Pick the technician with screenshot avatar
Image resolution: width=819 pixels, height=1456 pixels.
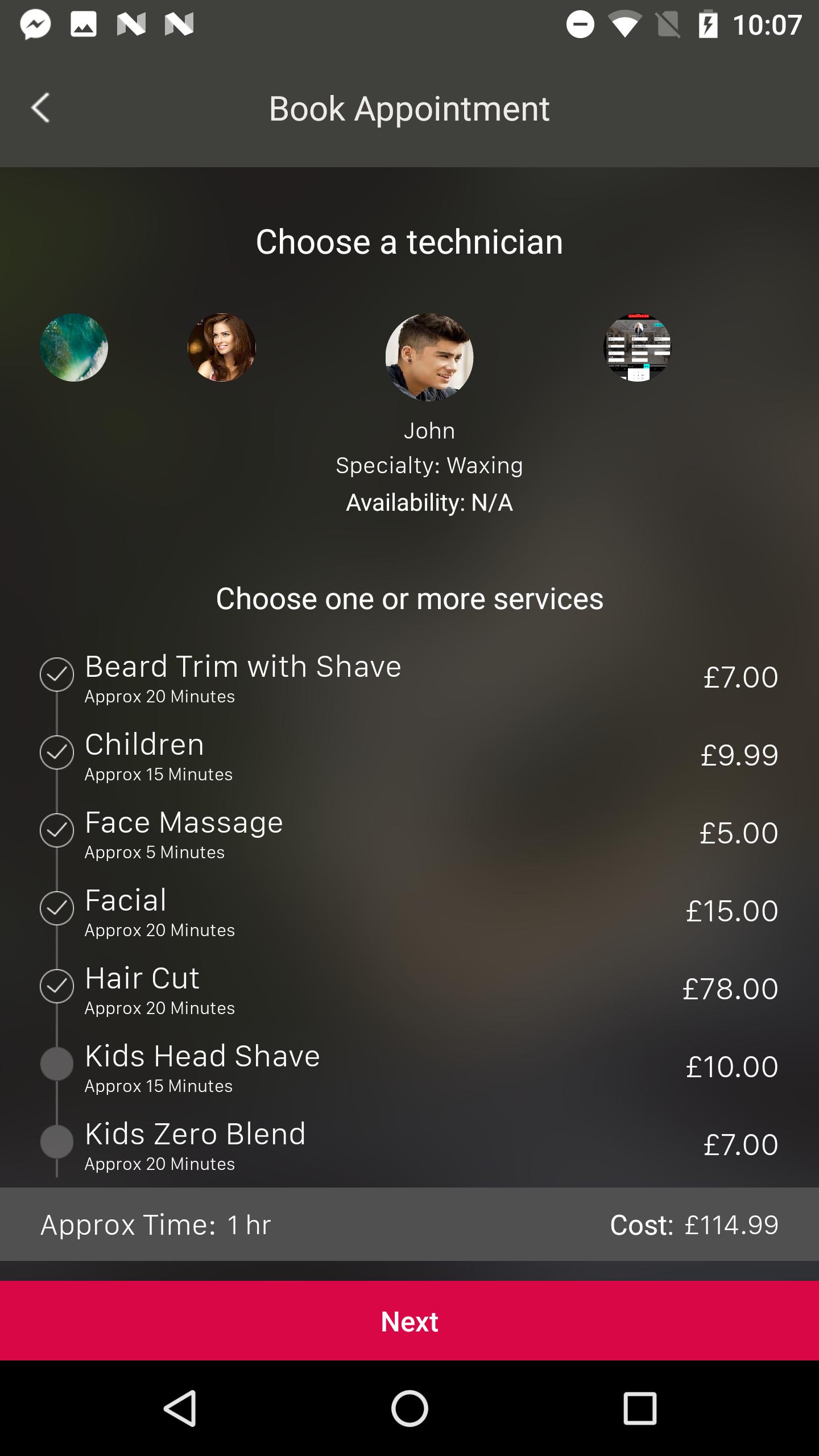point(637,348)
